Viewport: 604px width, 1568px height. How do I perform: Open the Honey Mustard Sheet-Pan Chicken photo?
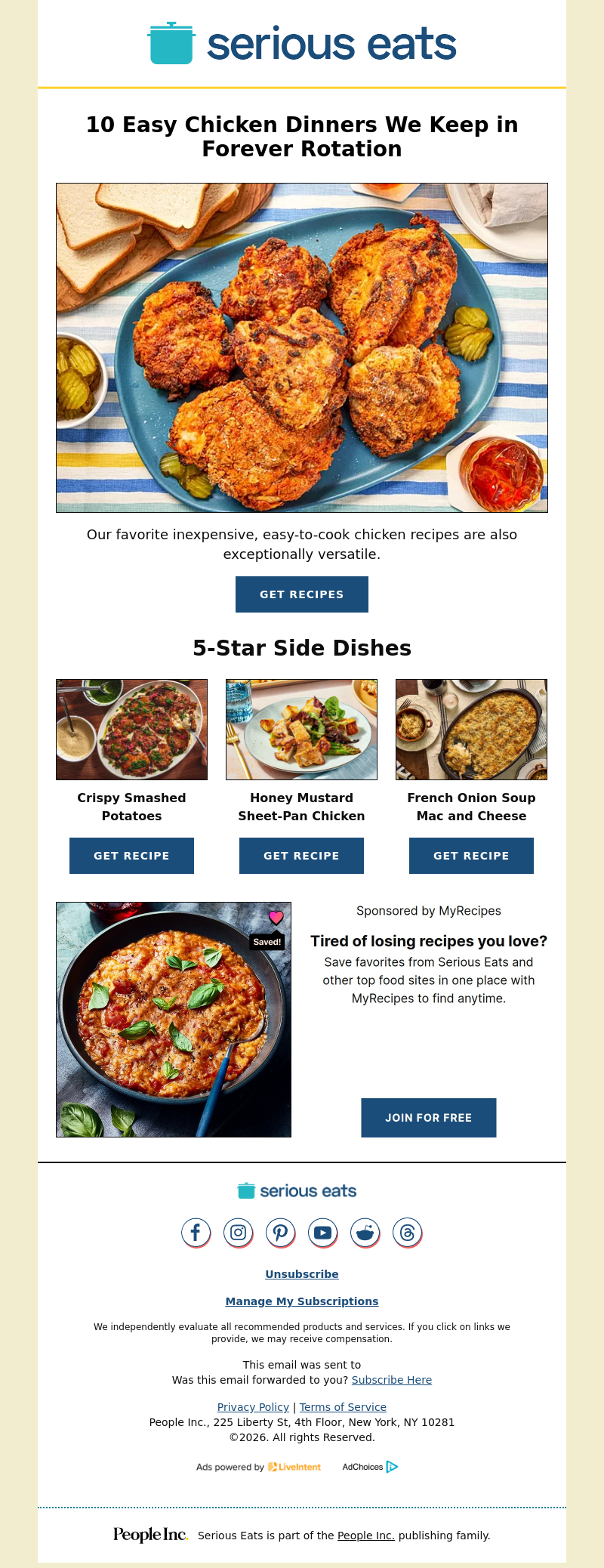click(301, 730)
